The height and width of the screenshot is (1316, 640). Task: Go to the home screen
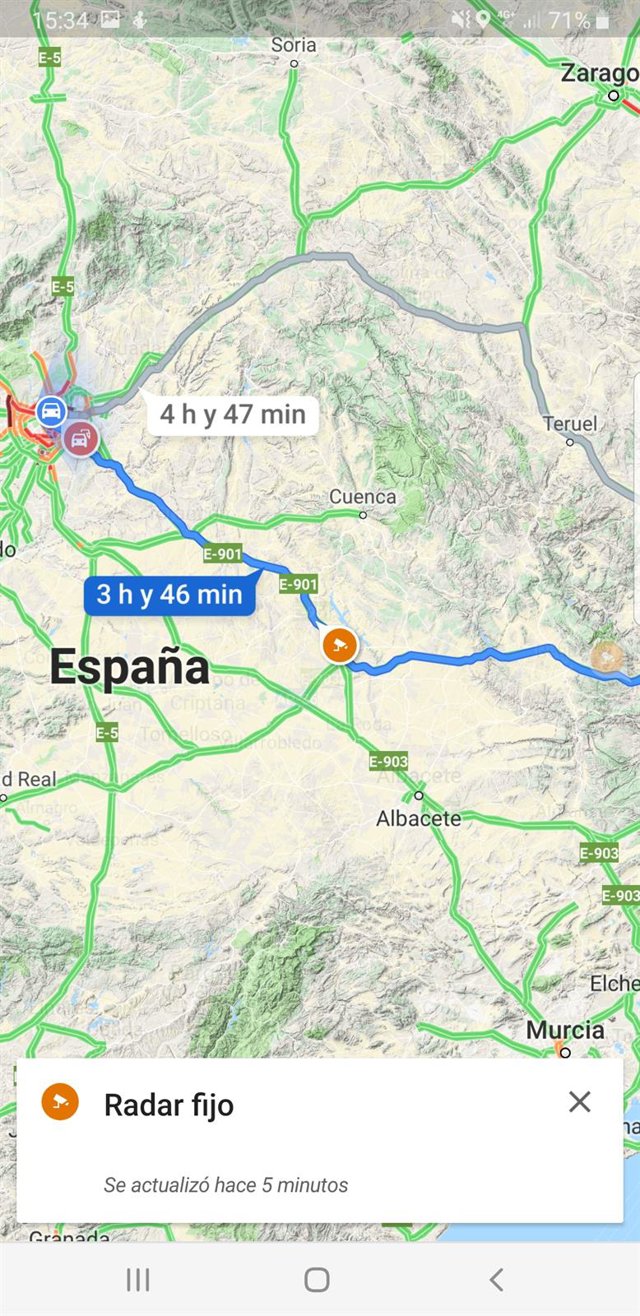point(317,1279)
